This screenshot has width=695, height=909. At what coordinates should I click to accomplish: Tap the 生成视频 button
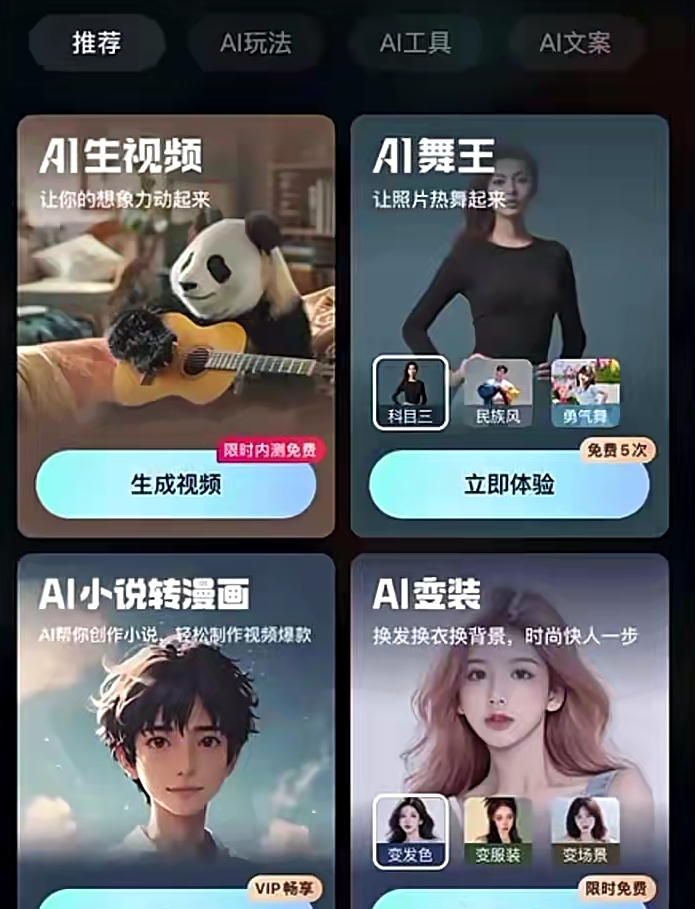176,484
